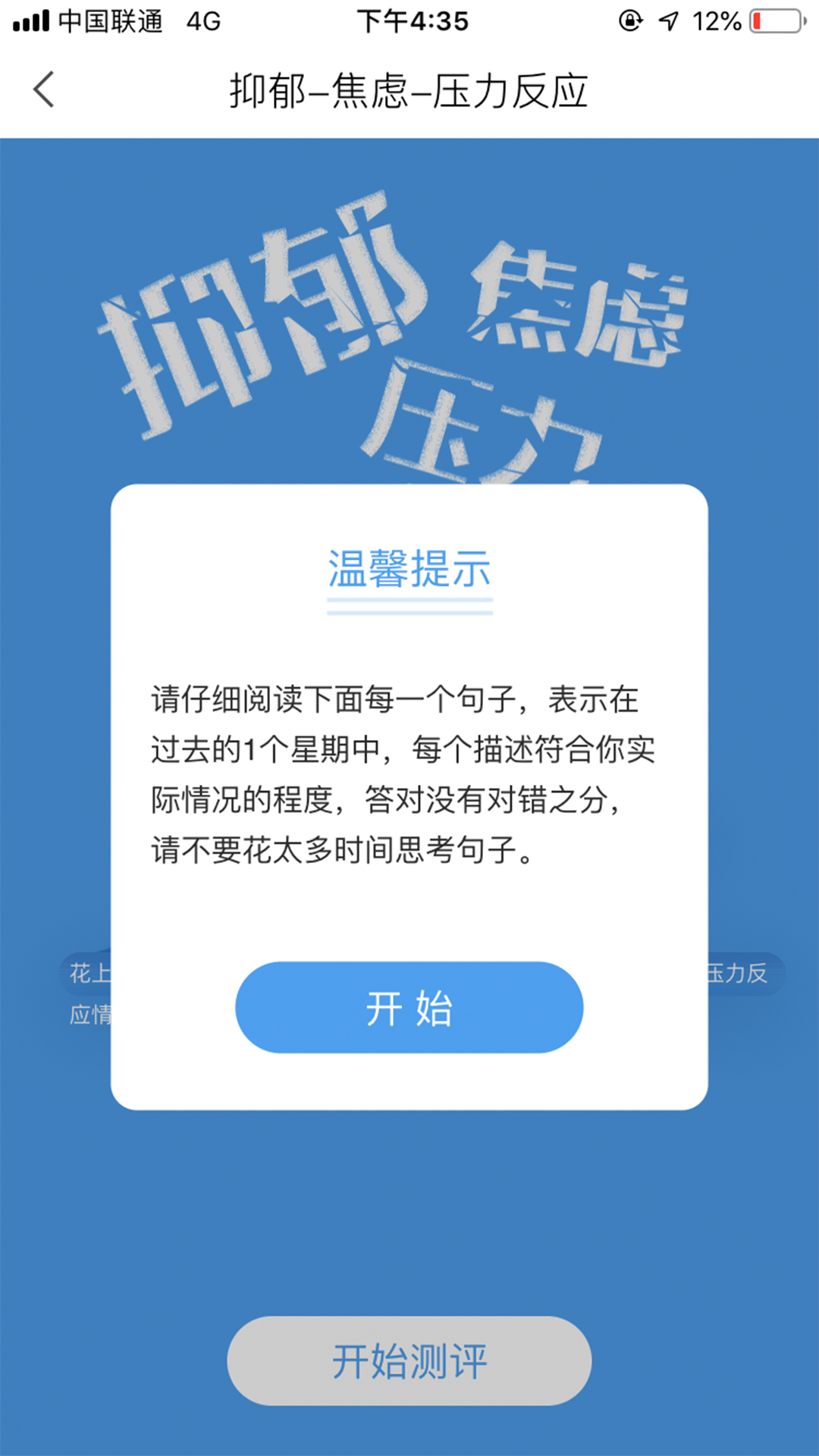The width and height of the screenshot is (819, 1456).
Task: Go back using the top-left arrow
Action: click(x=44, y=89)
